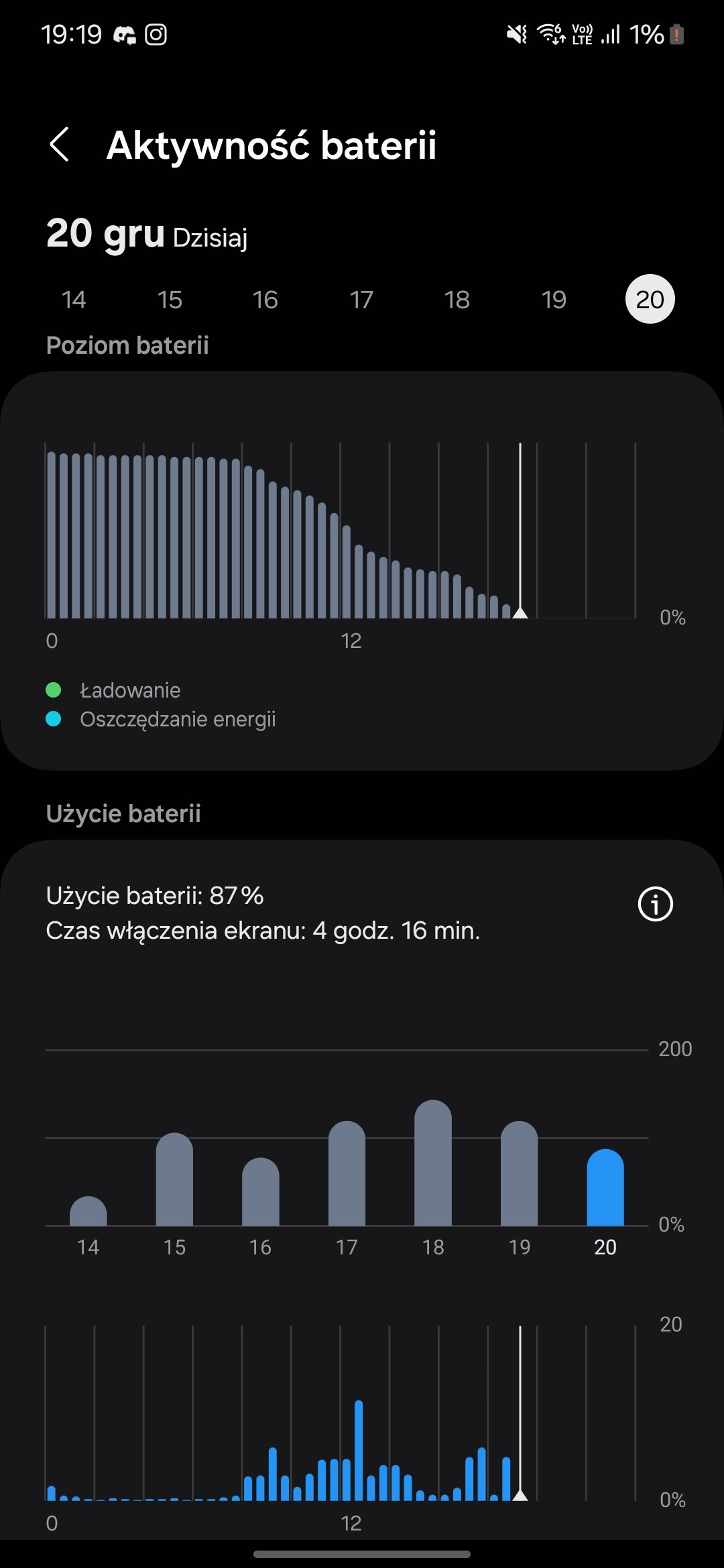Choose day 16 in the date row
Viewport: 724px width, 1568px height.
pyautogui.click(x=265, y=300)
